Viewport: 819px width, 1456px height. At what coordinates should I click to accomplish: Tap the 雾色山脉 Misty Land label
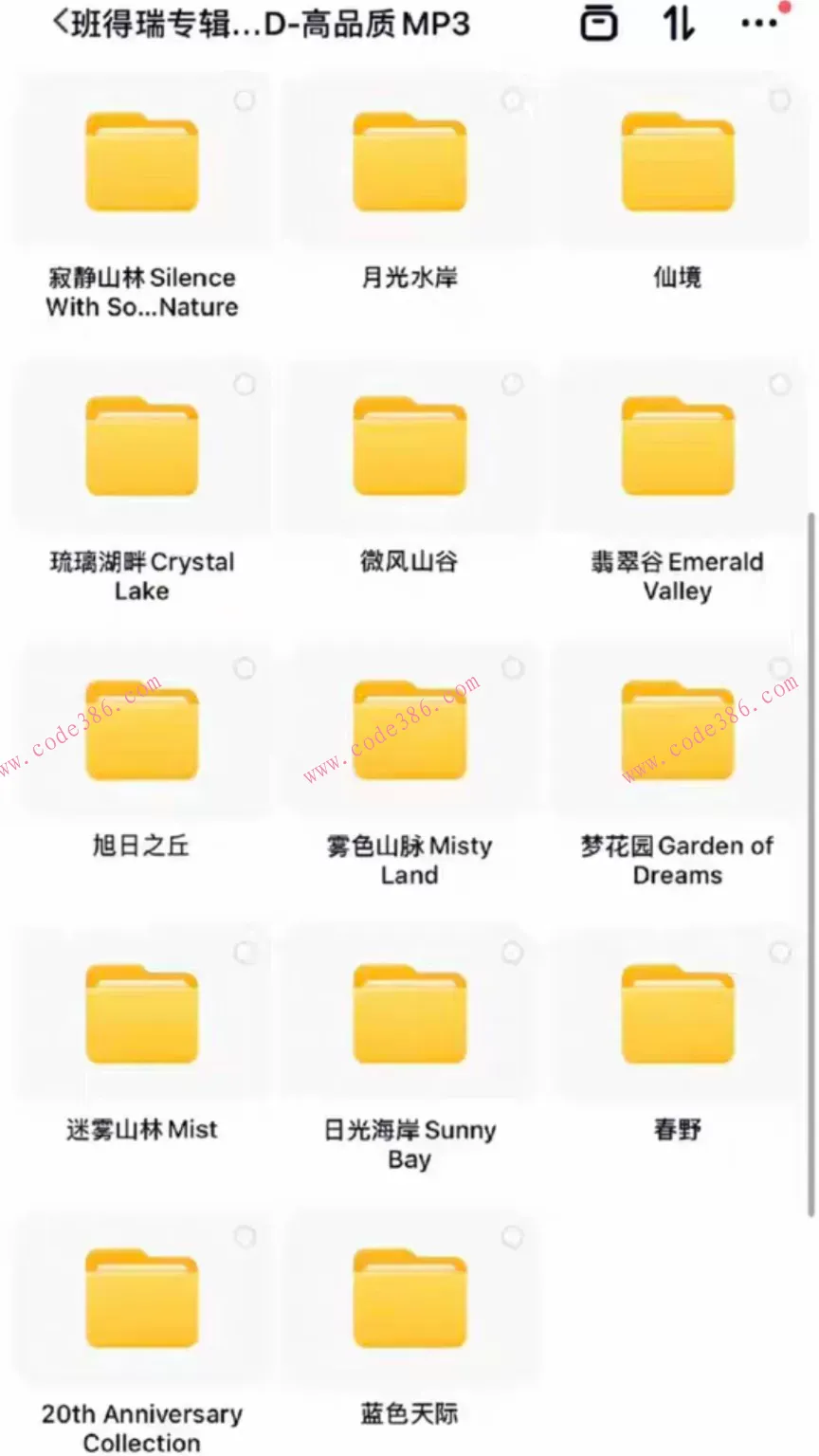click(x=409, y=860)
